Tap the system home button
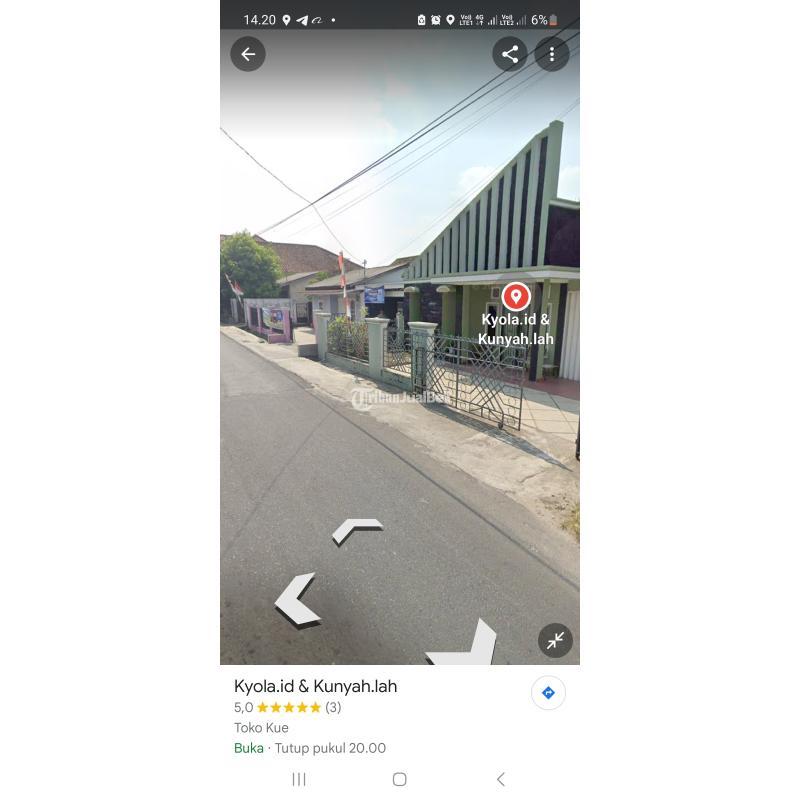This screenshot has width=800, height=800. pyautogui.click(x=399, y=779)
